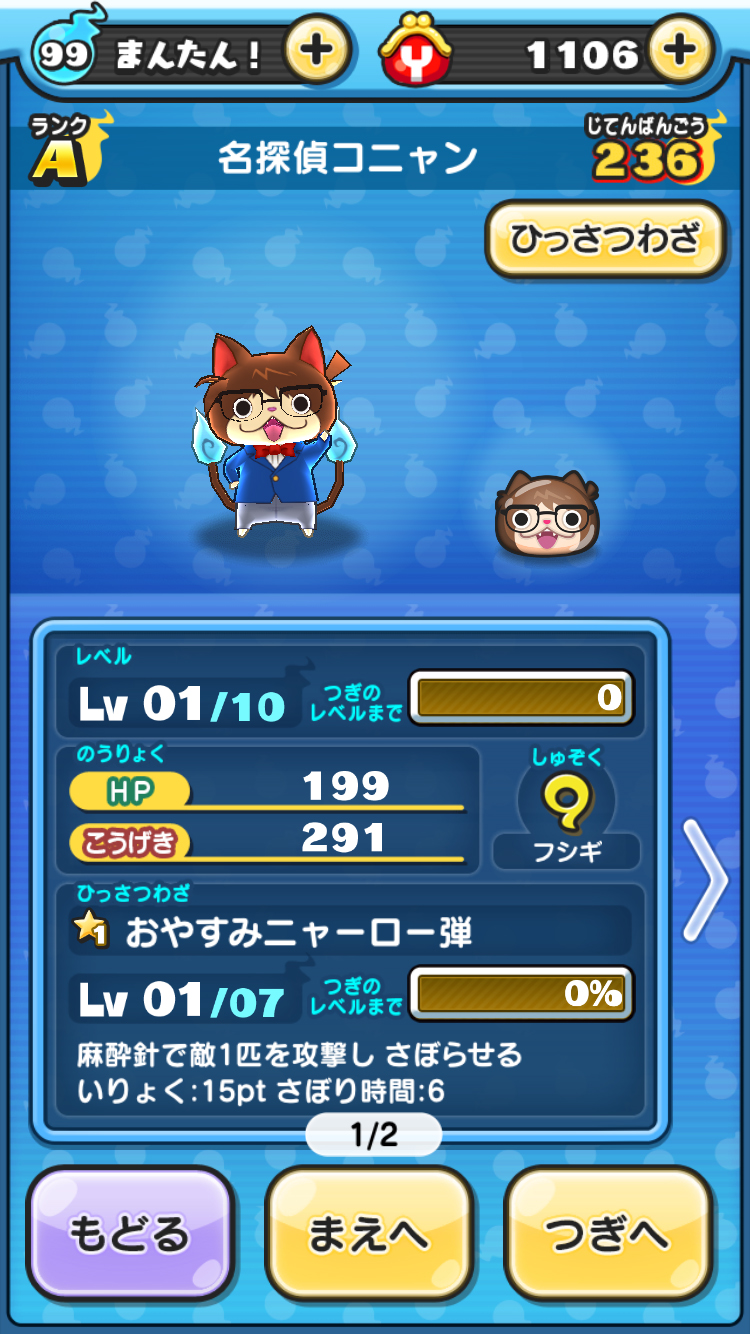
Task: Select つぎへ for the next yokai
Action: point(607,1233)
